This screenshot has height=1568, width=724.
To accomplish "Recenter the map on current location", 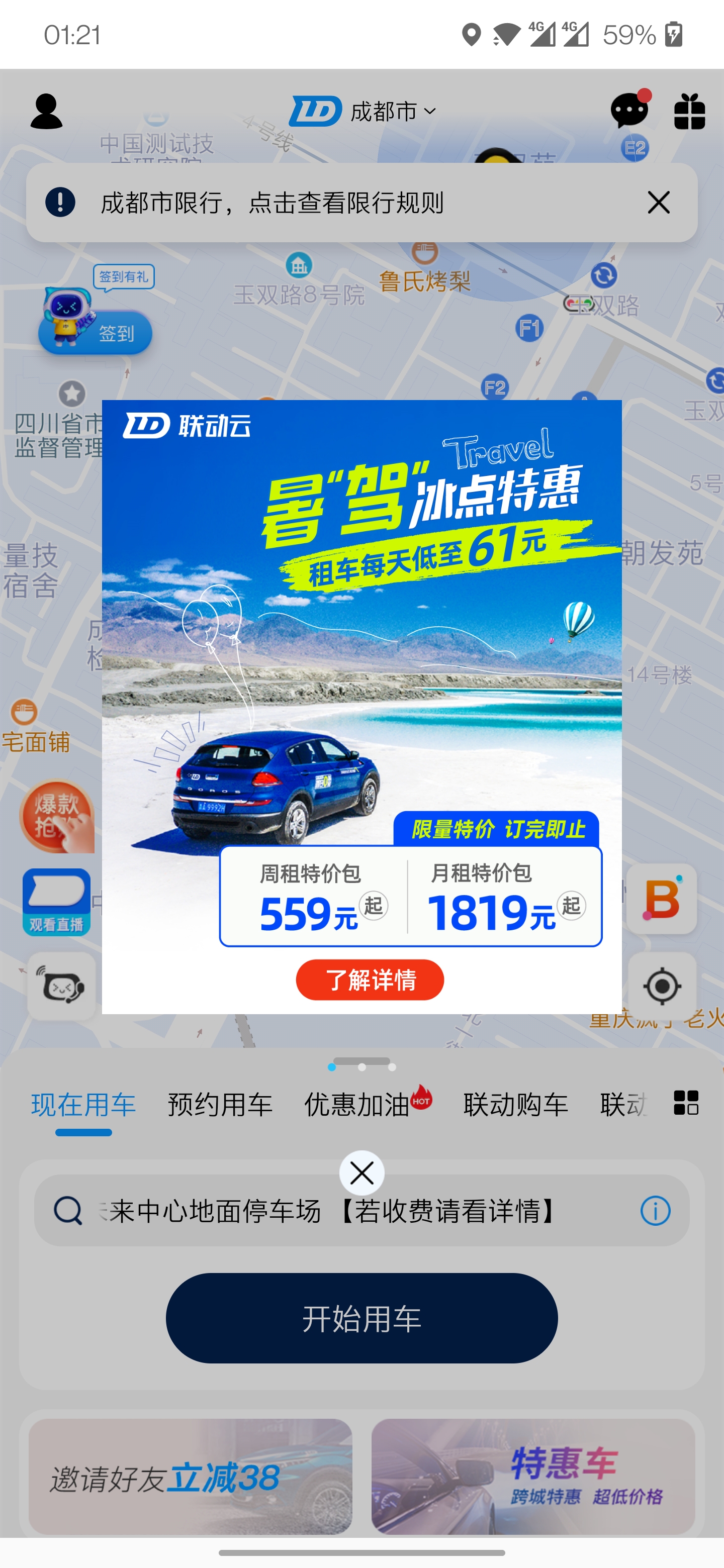I will [x=662, y=986].
